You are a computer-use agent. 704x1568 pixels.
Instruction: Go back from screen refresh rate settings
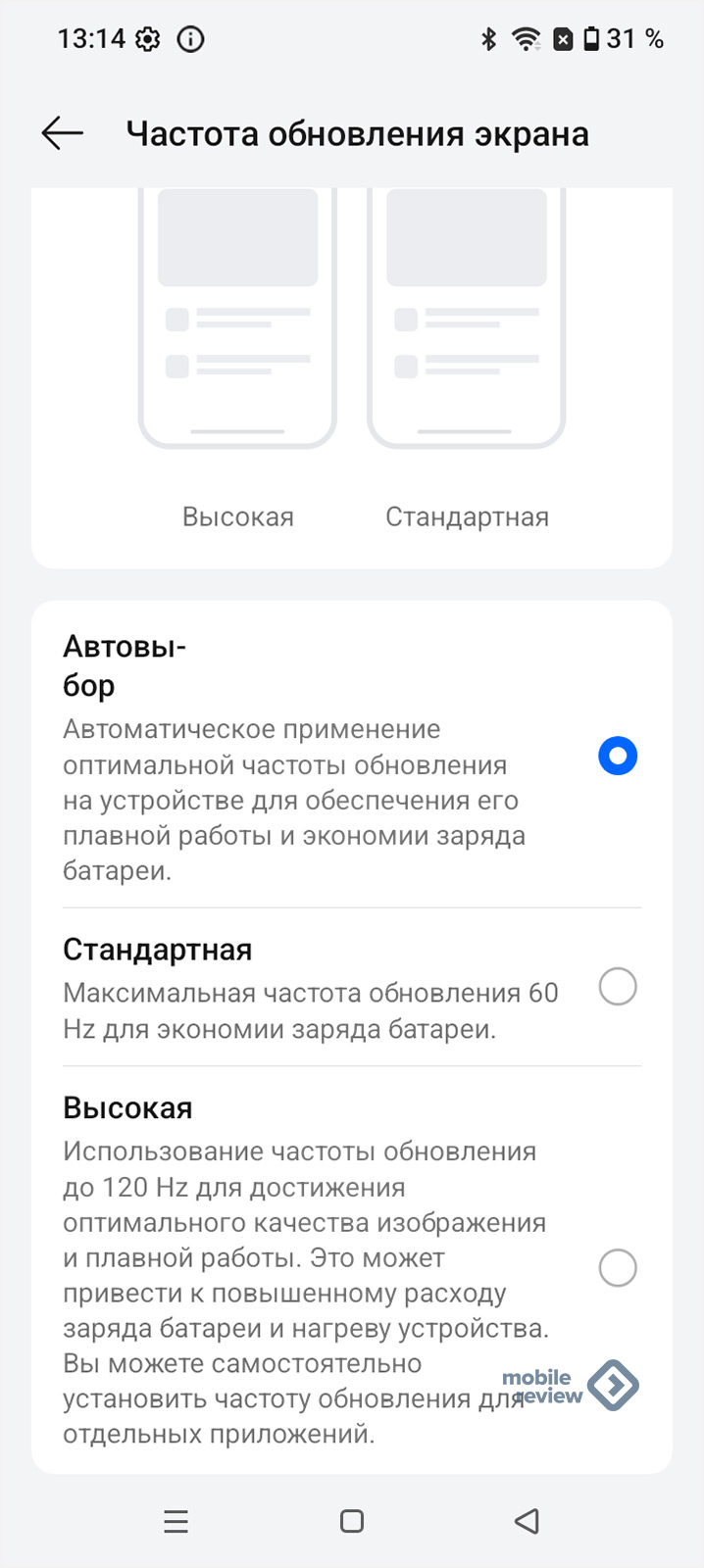(x=63, y=133)
